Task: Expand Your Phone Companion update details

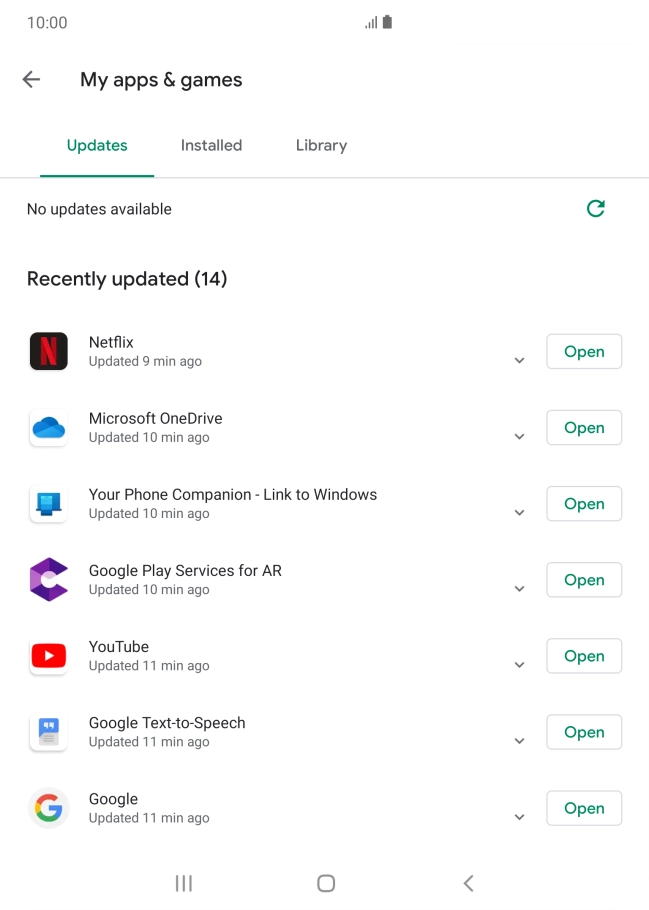Action: tap(519, 513)
